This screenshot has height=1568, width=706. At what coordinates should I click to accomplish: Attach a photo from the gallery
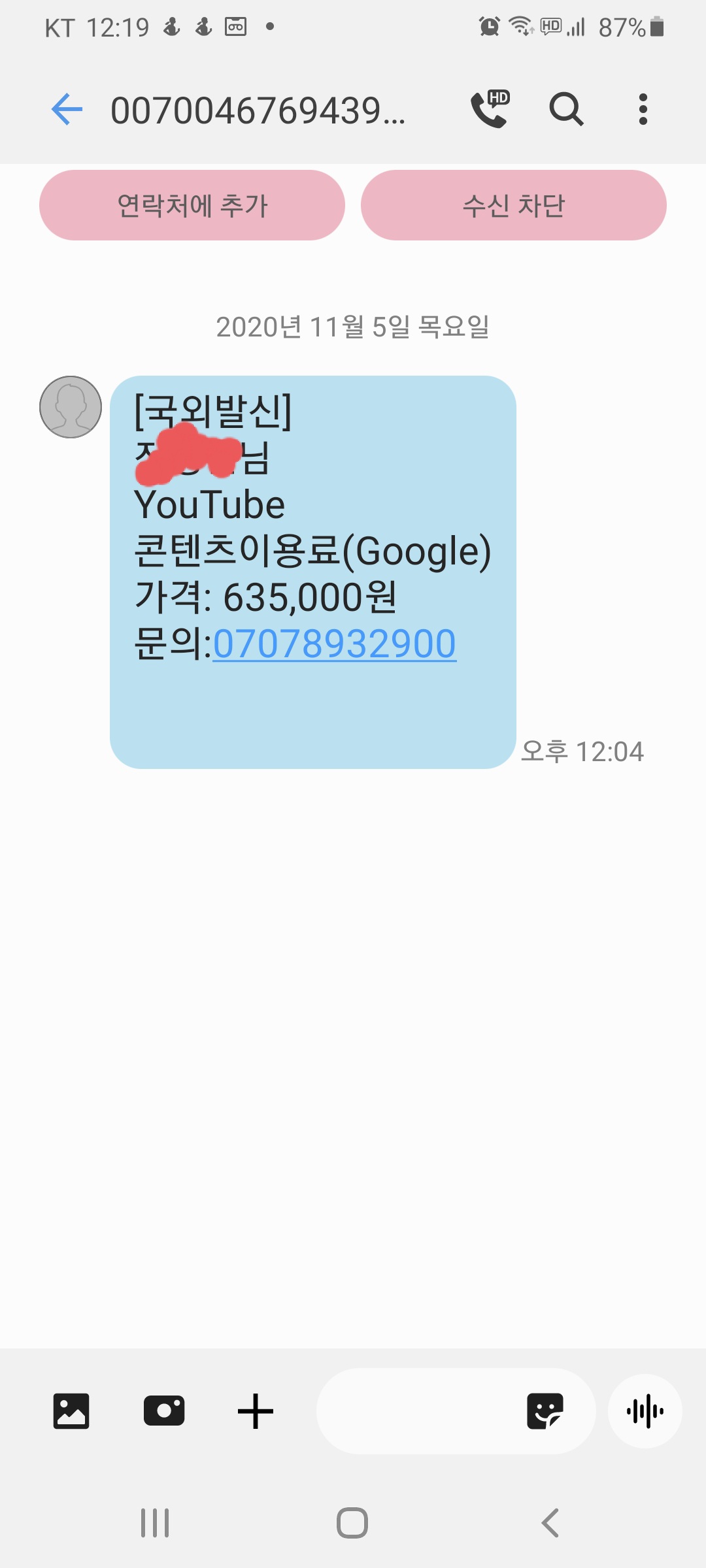click(x=71, y=1411)
